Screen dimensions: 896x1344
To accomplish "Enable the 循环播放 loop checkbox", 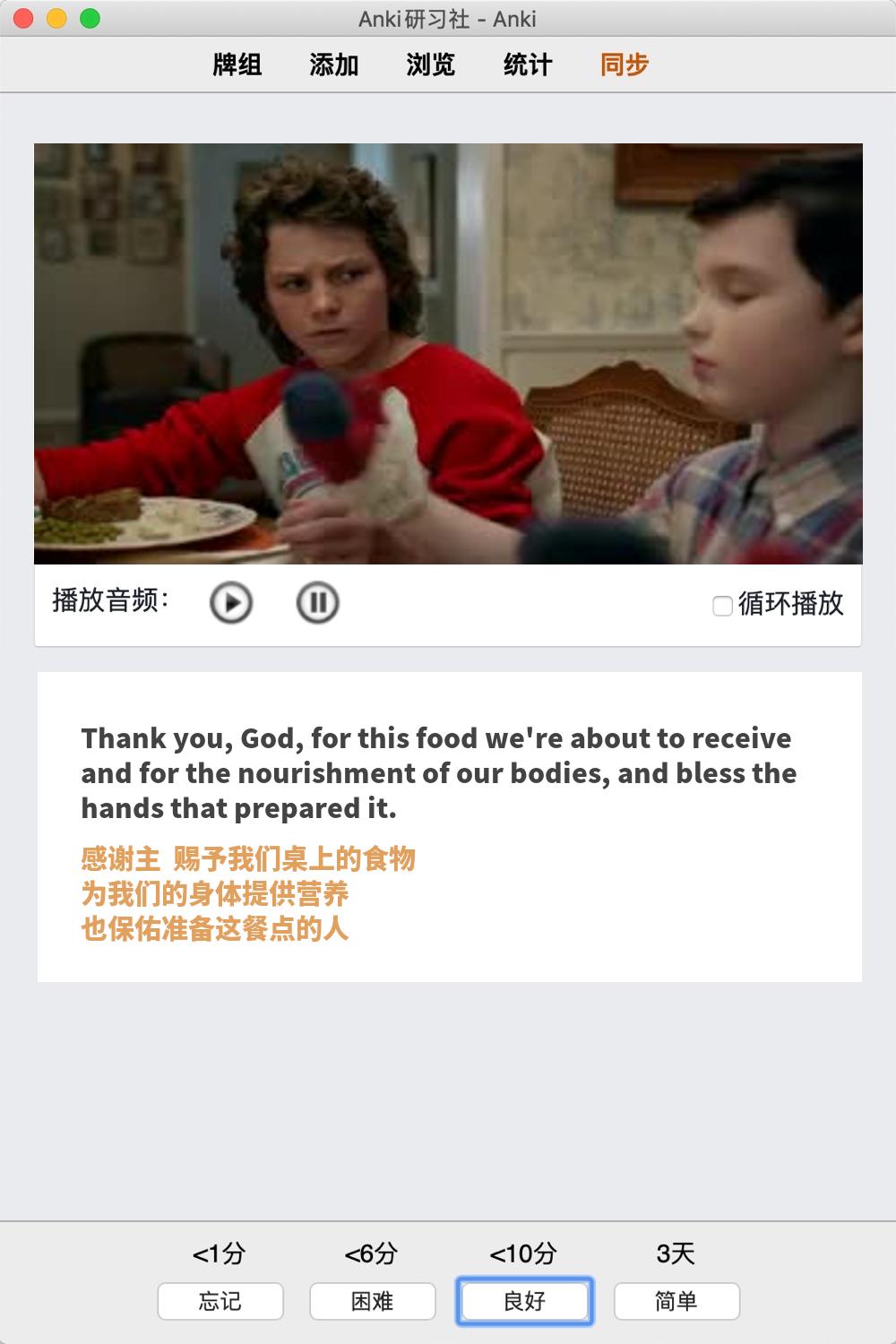I will (x=722, y=606).
